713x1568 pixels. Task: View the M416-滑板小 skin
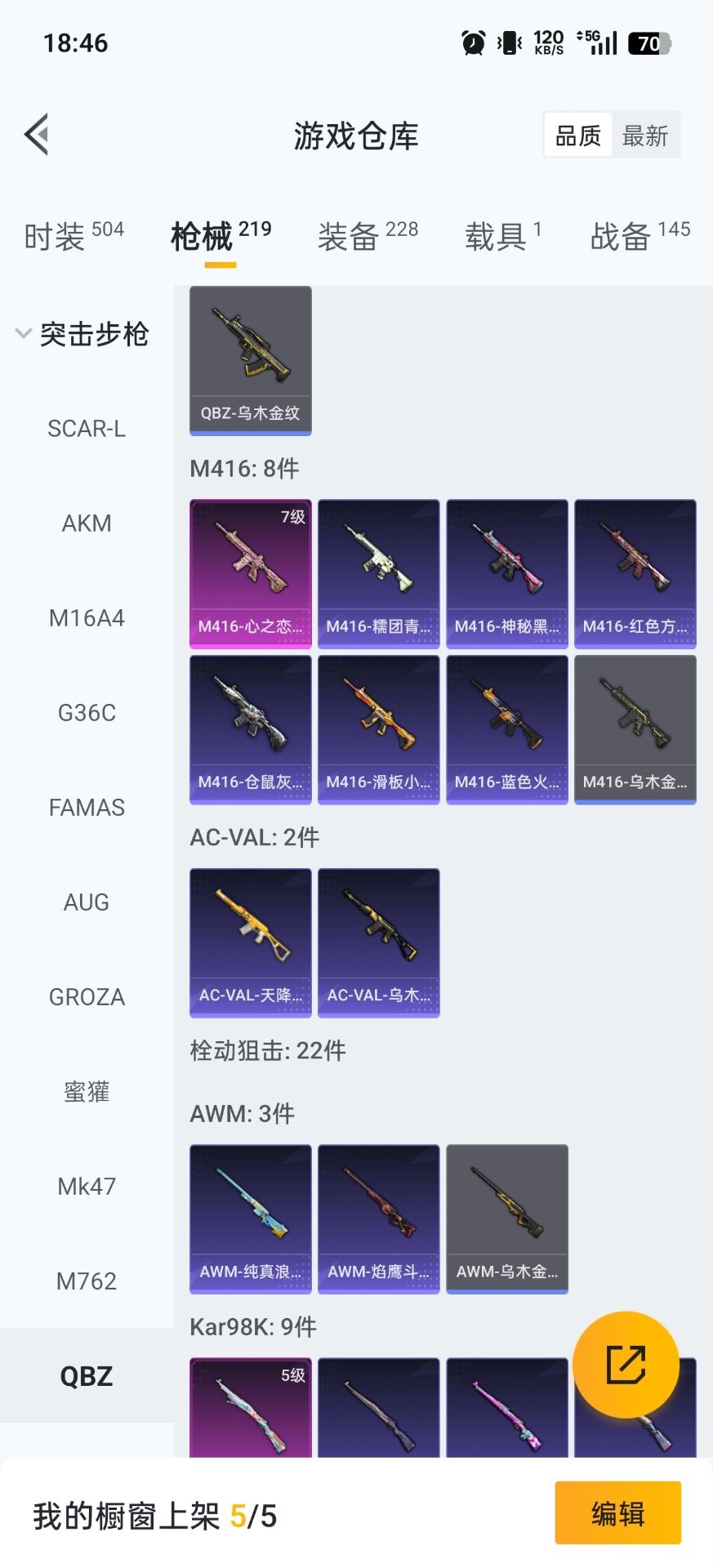379,729
